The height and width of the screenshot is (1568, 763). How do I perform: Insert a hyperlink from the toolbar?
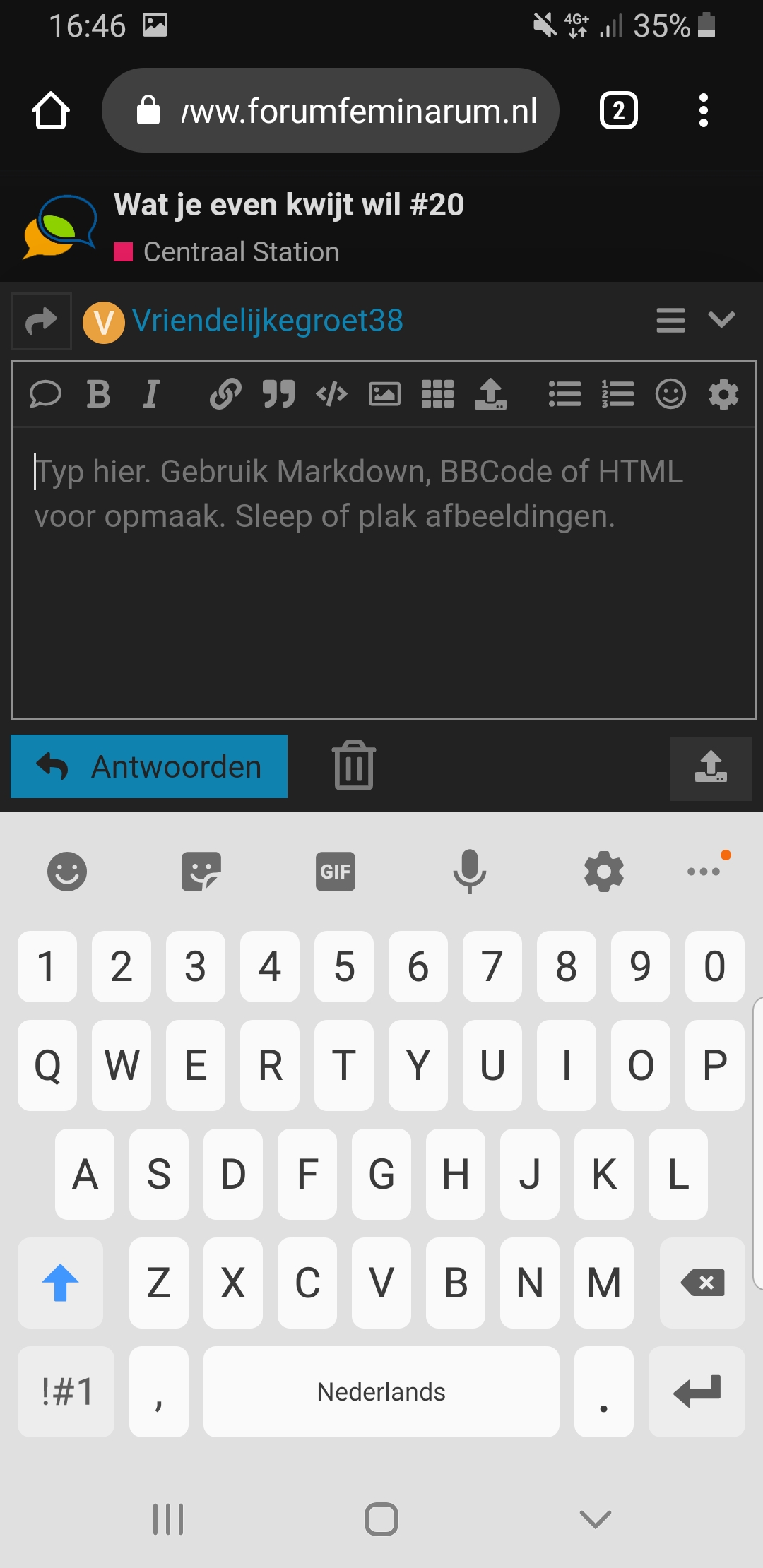click(225, 394)
